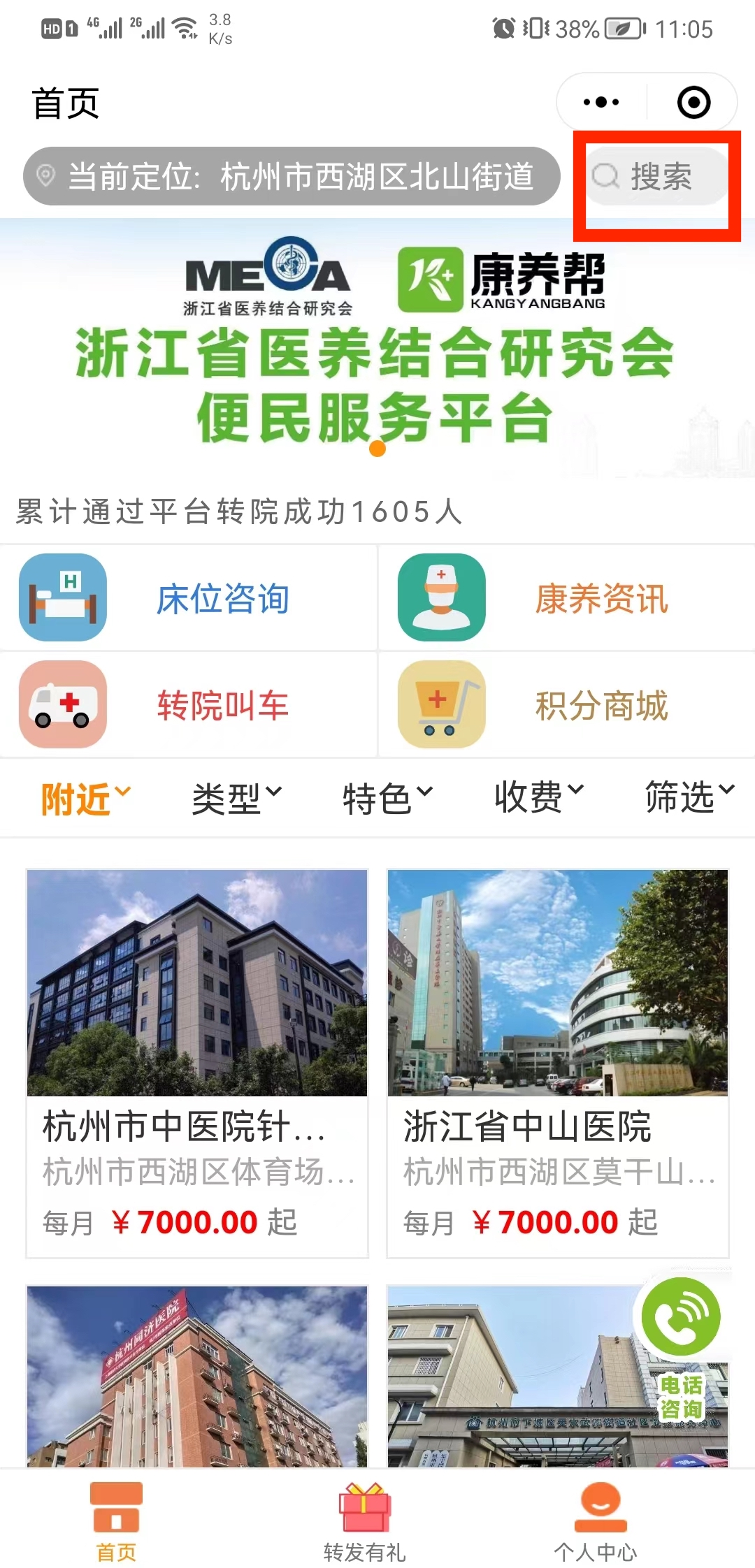Viewport: 755px width, 1568px height.
Task: Open the 浙江省中山医院 hospital card
Action: [x=558, y=1062]
